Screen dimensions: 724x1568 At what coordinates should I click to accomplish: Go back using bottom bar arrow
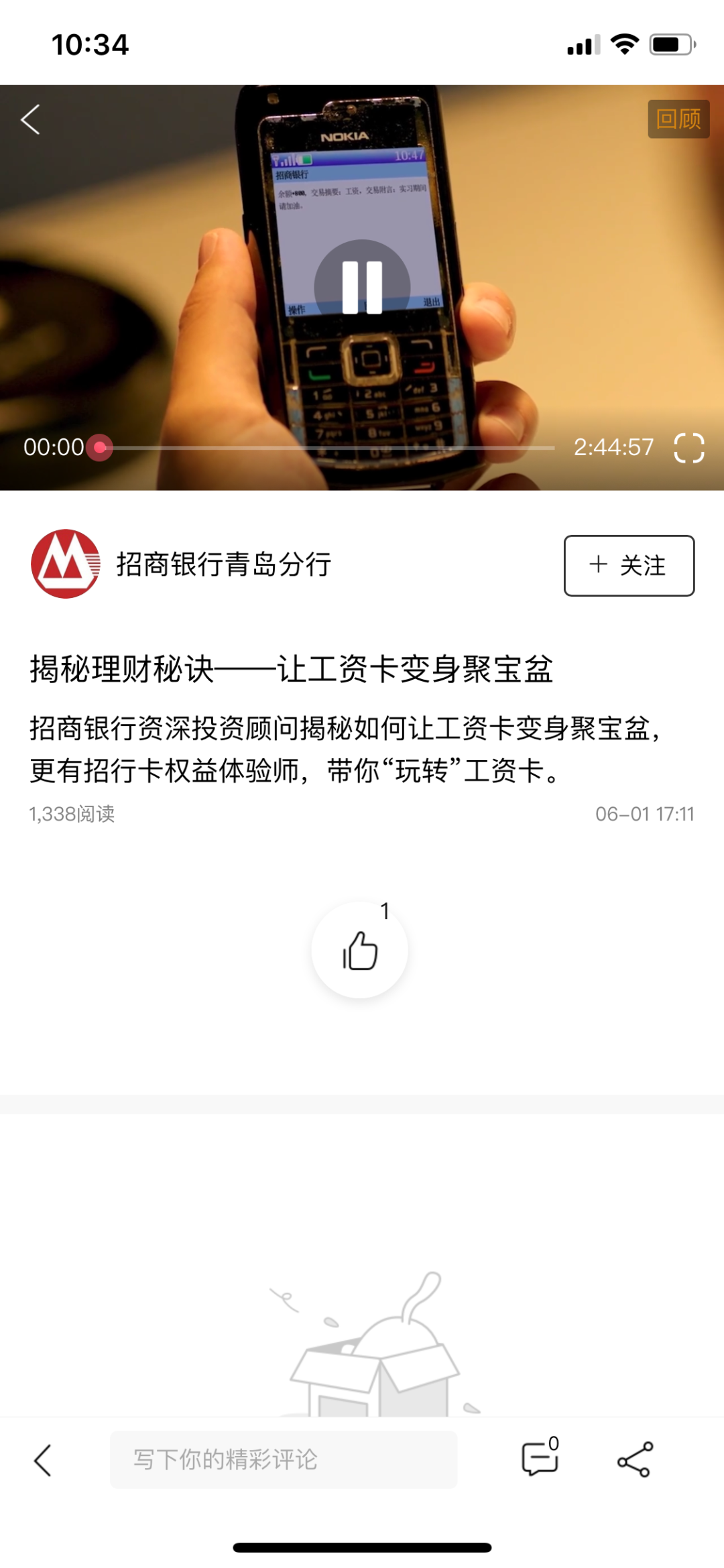click(43, 1459)
